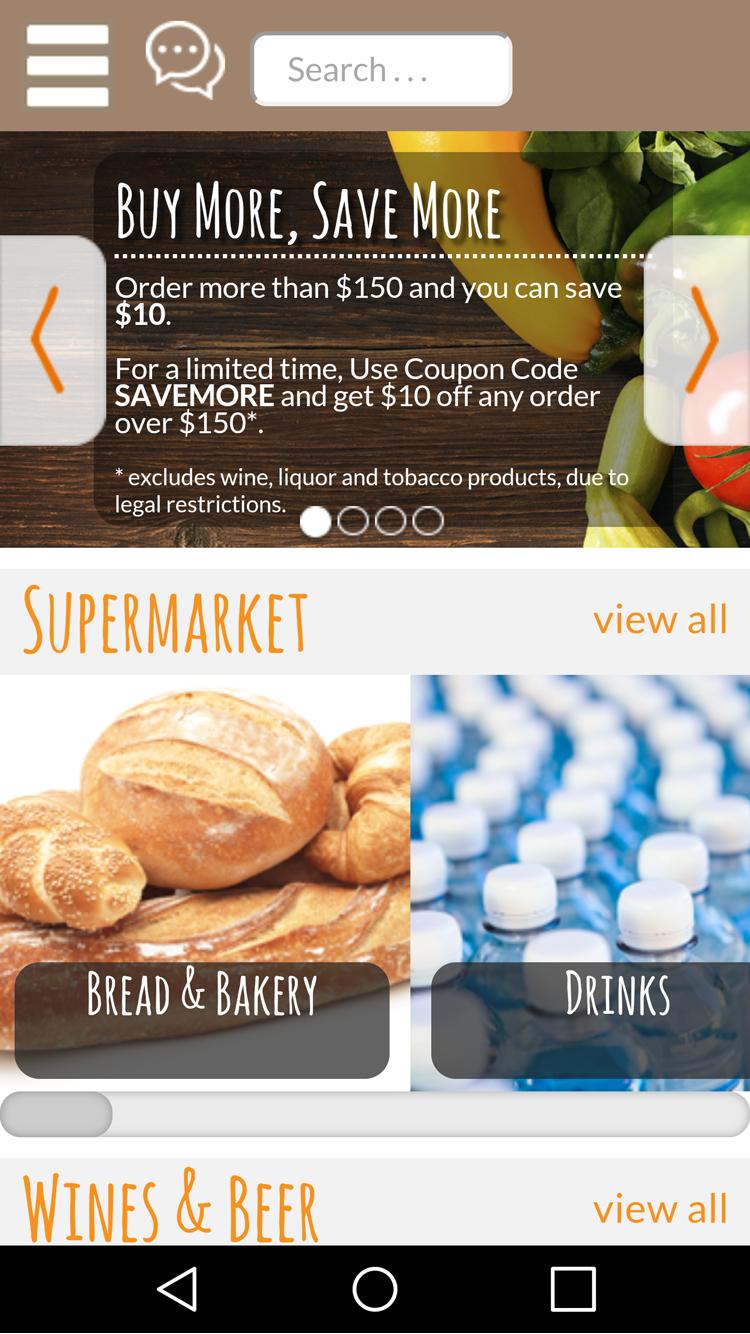Click view all next to Supermarket

click(x=662, y=618)
